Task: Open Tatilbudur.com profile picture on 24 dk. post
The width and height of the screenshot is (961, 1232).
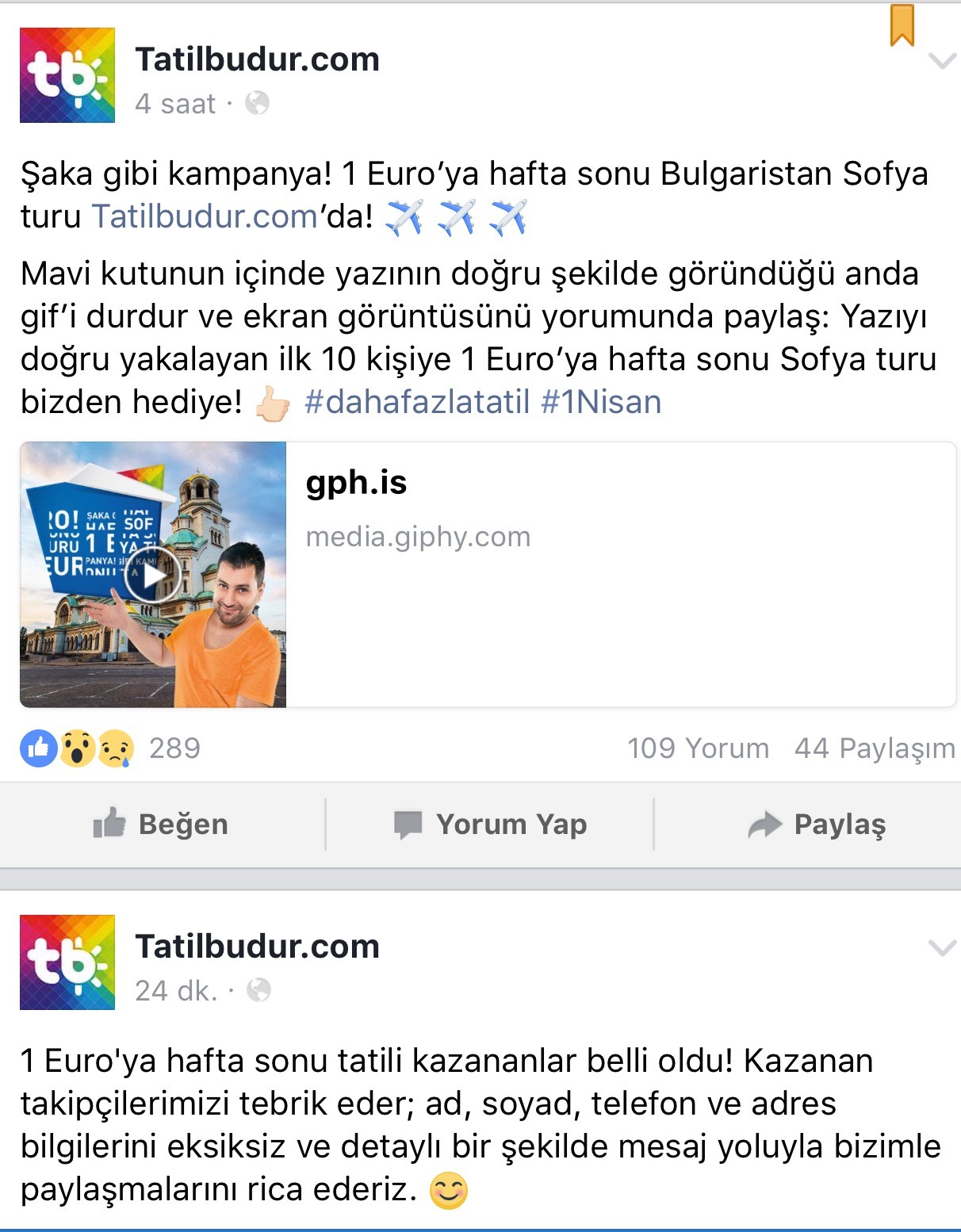Action: [x=67, y=962]
